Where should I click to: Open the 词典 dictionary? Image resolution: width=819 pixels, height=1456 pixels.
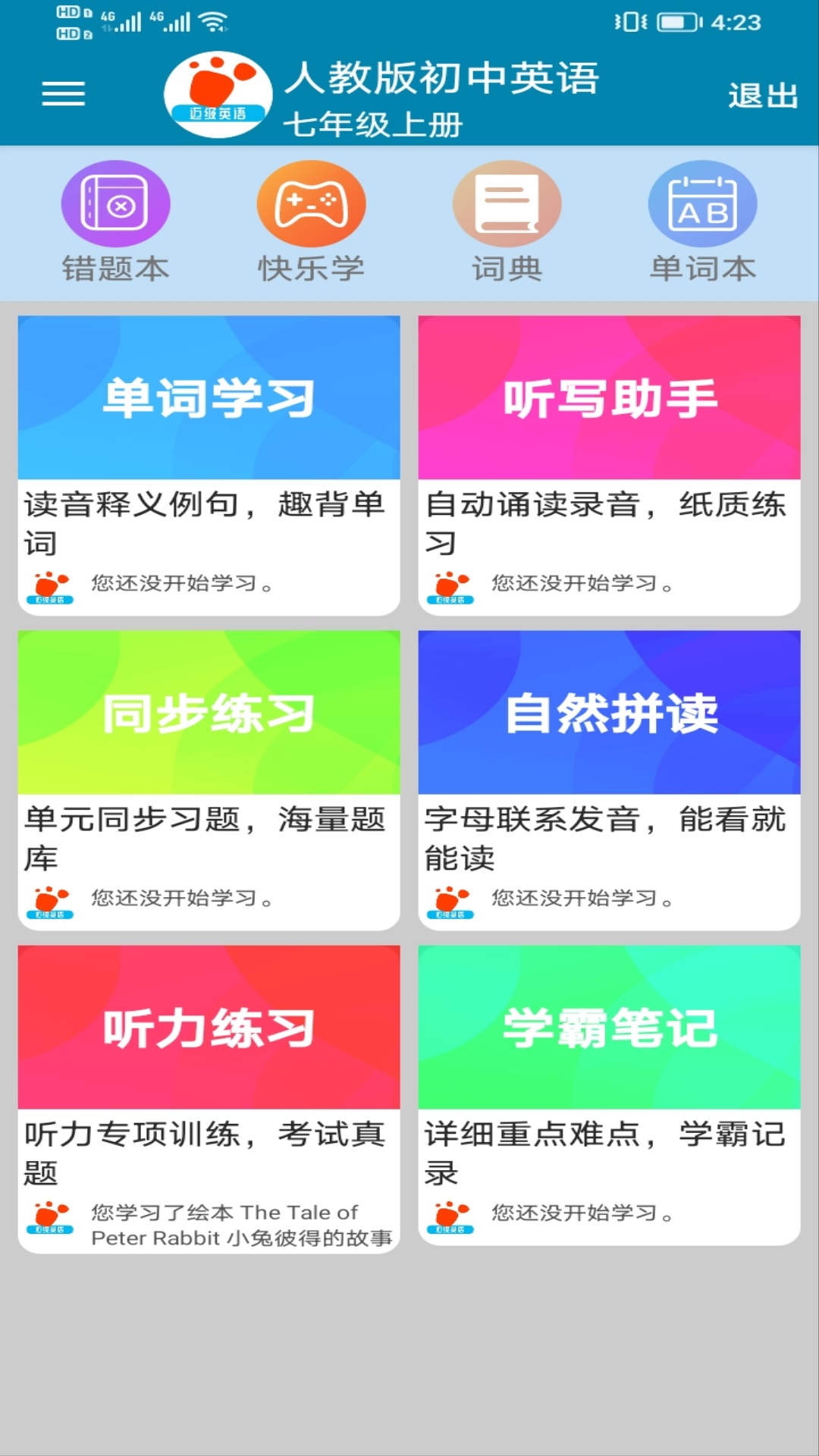[507, 221]
